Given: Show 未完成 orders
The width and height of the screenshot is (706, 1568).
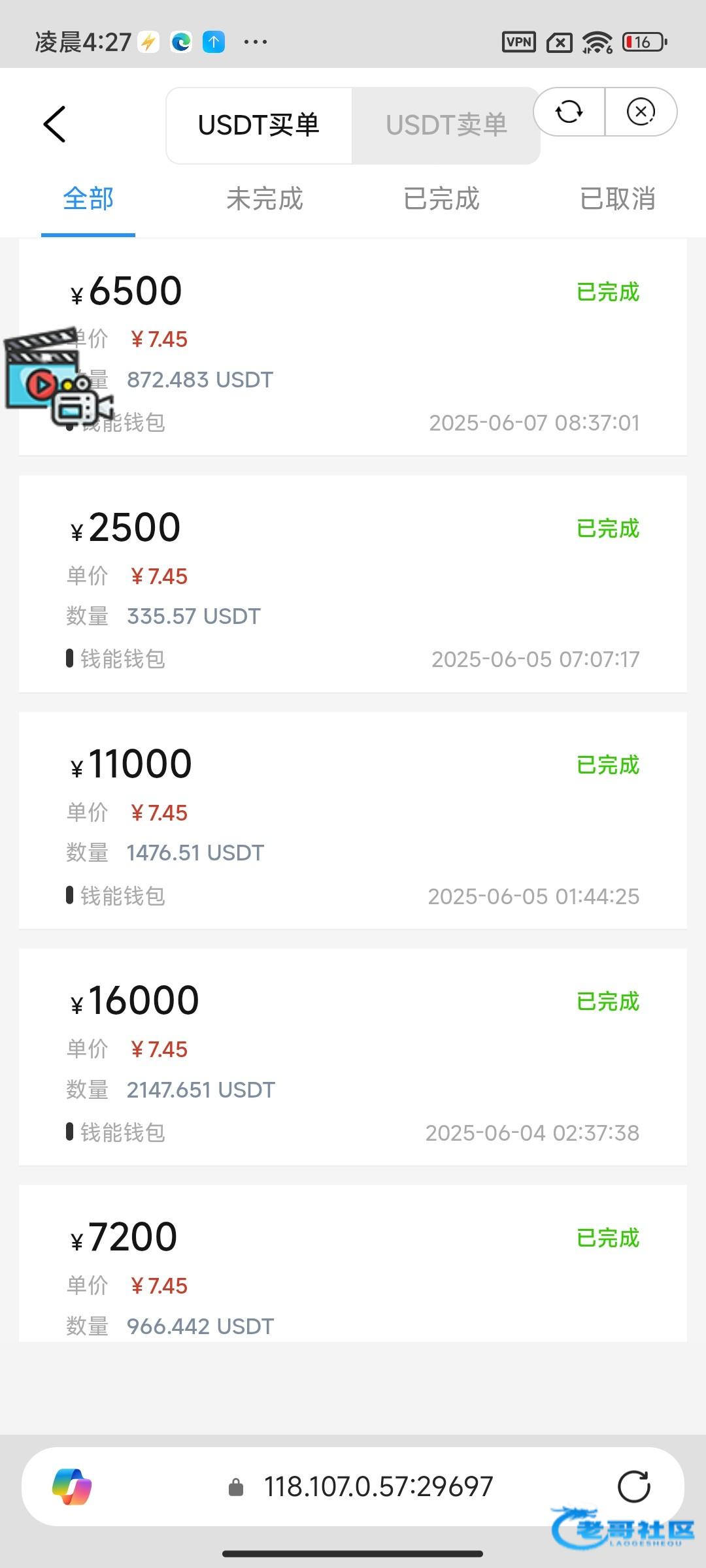Looking at the screenshot, I should pos(265,199).
